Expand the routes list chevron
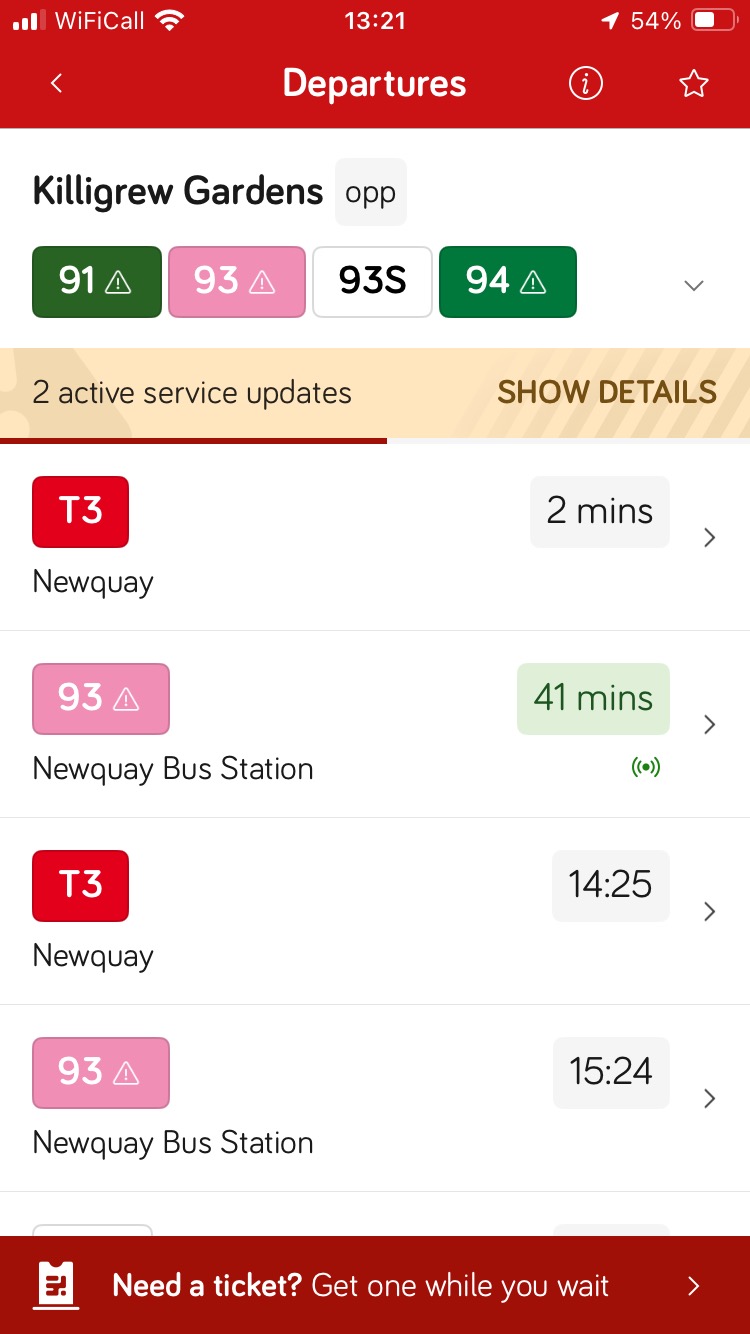 [x=693, y=285]
